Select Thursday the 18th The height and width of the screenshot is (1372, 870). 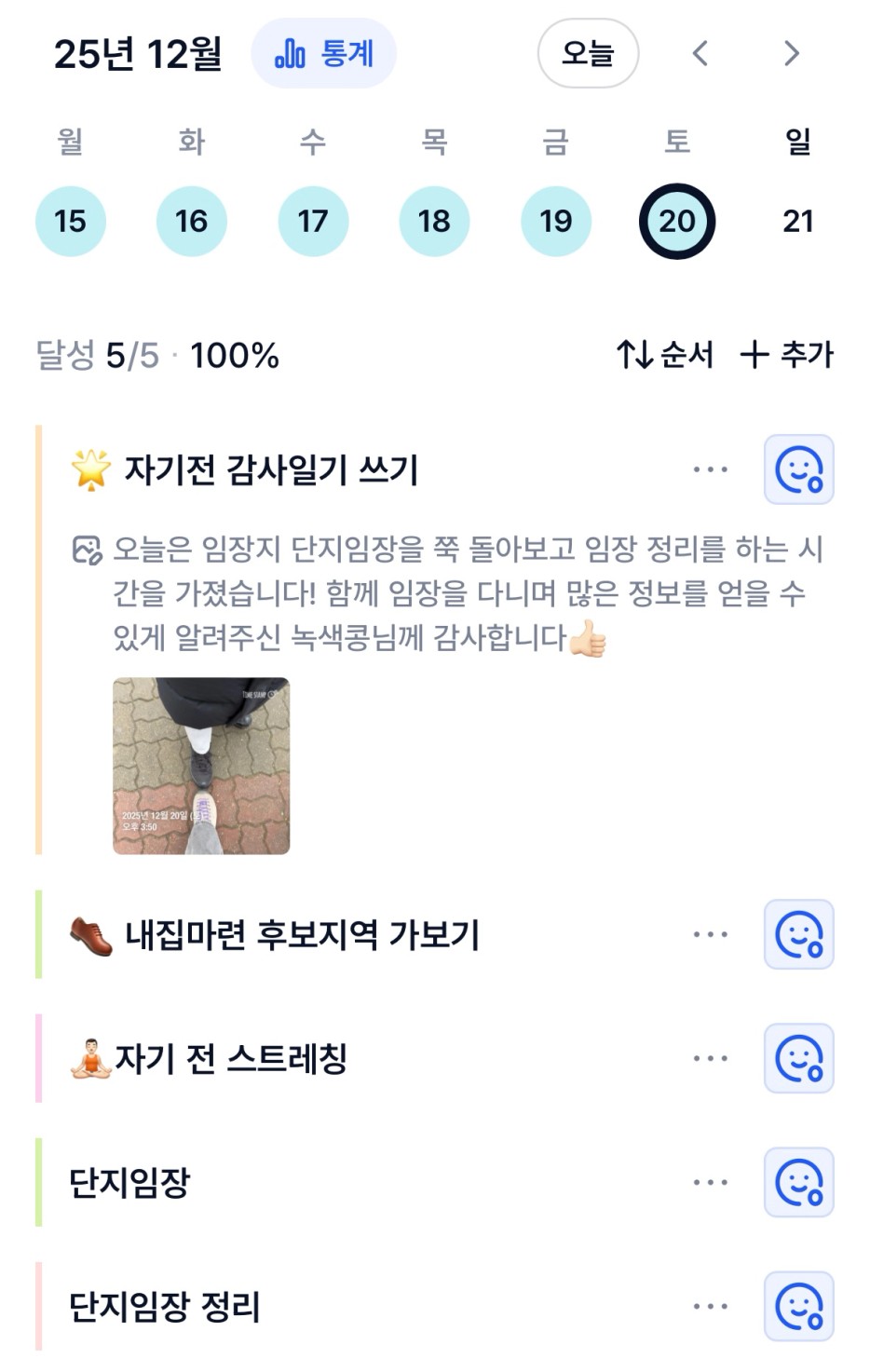pyautogui.click(x=434, y=222)
